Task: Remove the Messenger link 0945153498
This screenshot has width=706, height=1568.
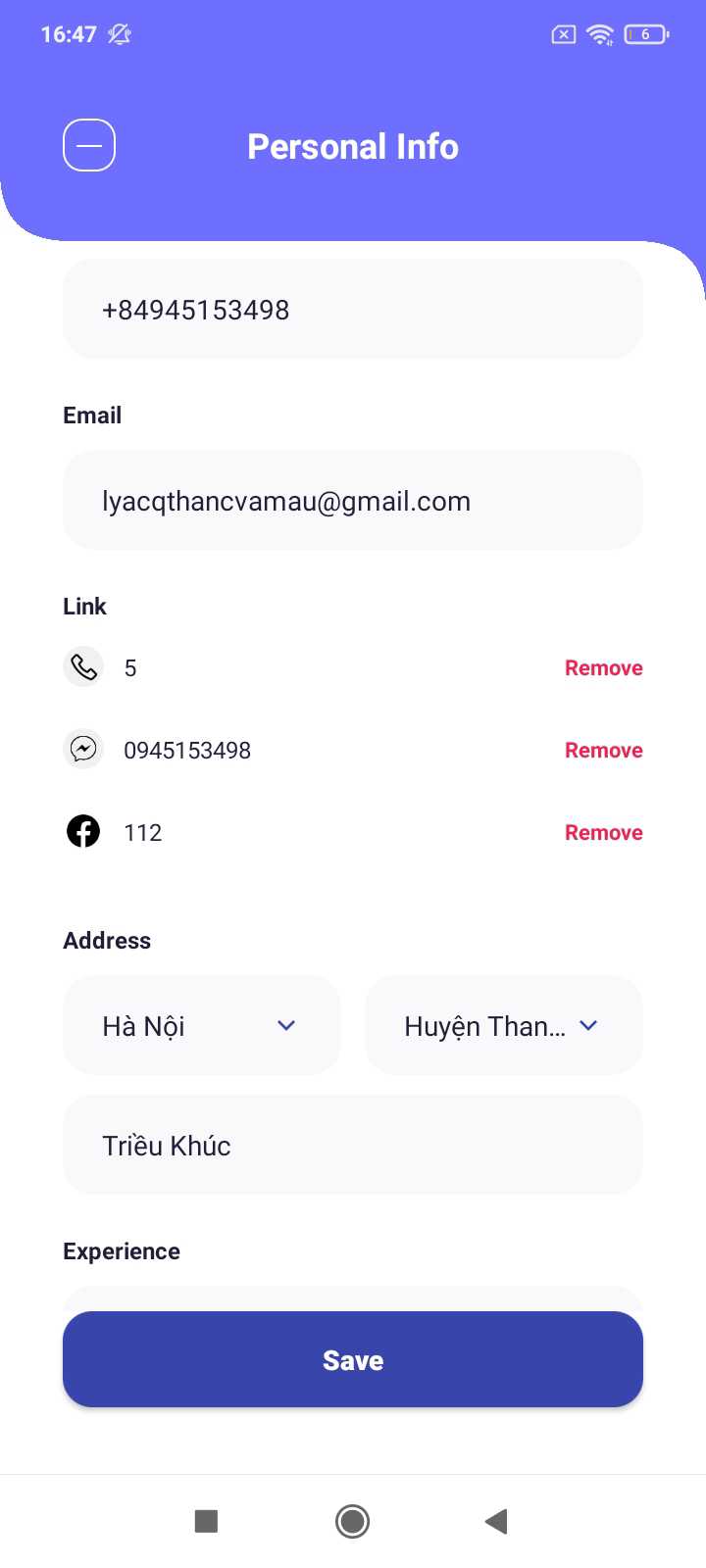Action: [603, 751]
